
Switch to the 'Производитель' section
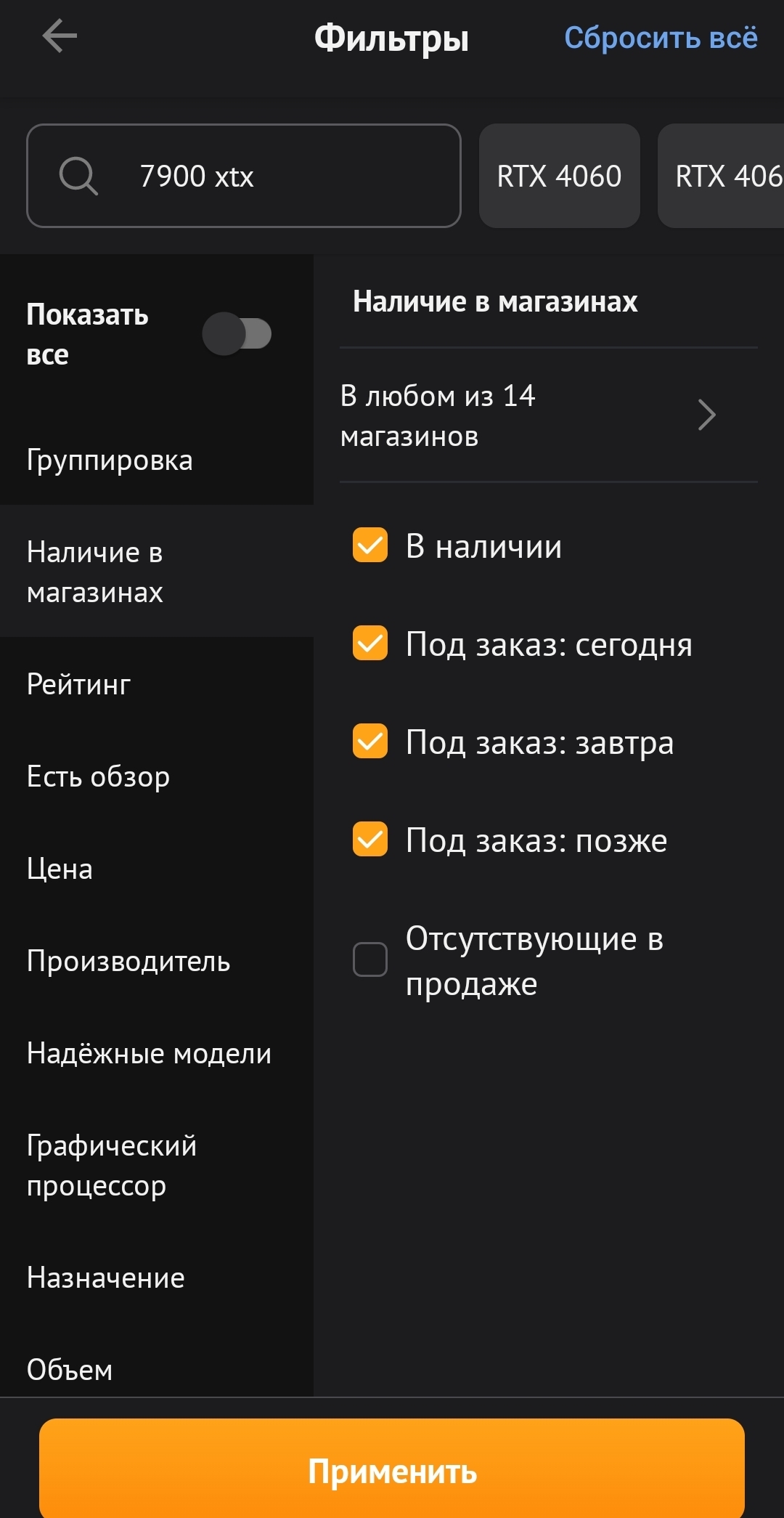click(x=128, y=961)
